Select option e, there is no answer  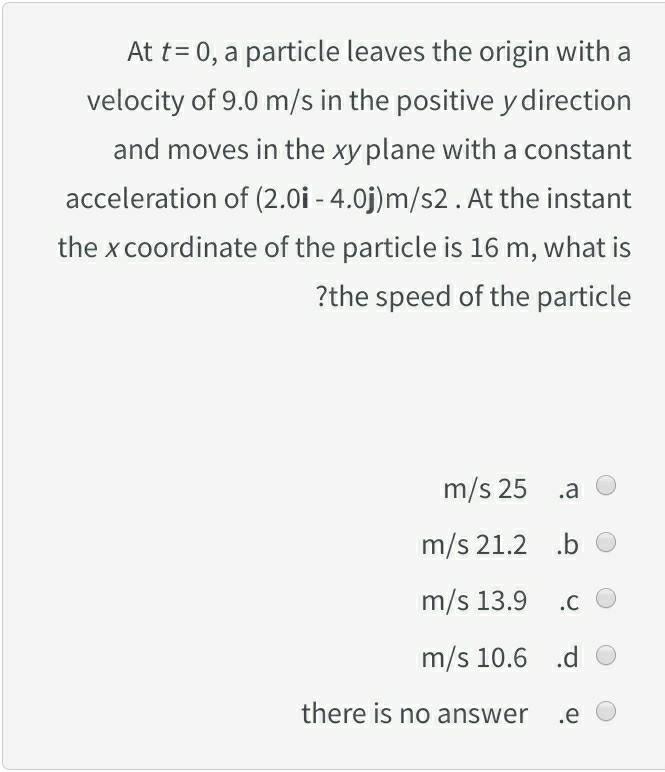click(x=606, y=712)
